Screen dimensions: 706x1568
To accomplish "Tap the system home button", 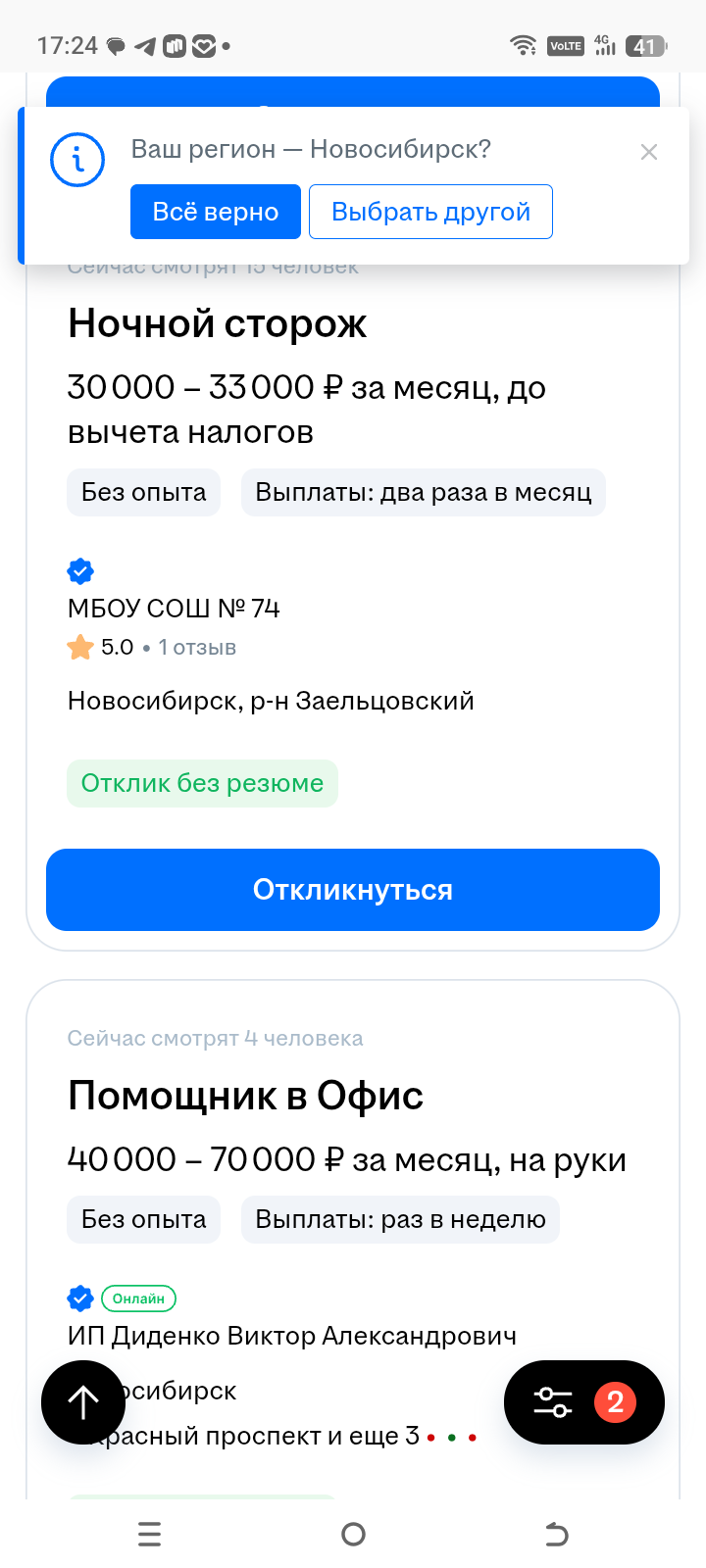I will point(353,1534).
